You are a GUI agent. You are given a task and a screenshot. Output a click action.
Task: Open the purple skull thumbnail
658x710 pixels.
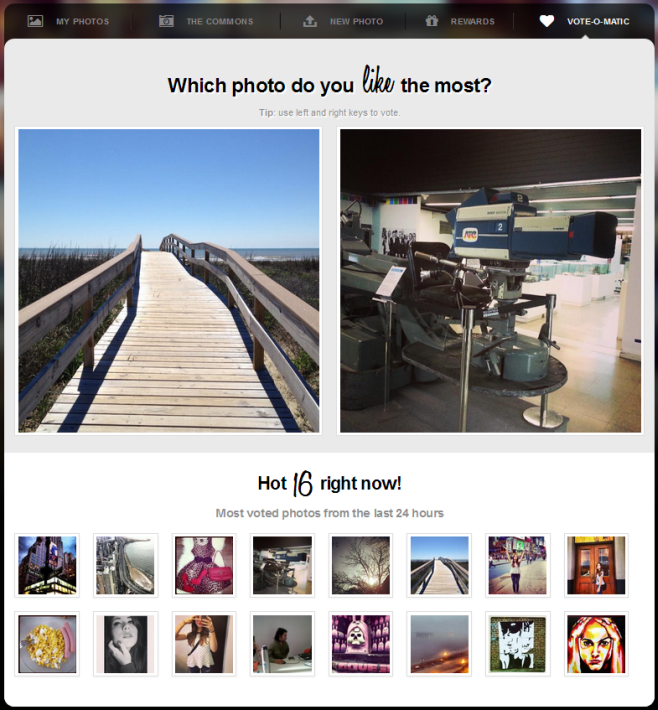(360, 643)
